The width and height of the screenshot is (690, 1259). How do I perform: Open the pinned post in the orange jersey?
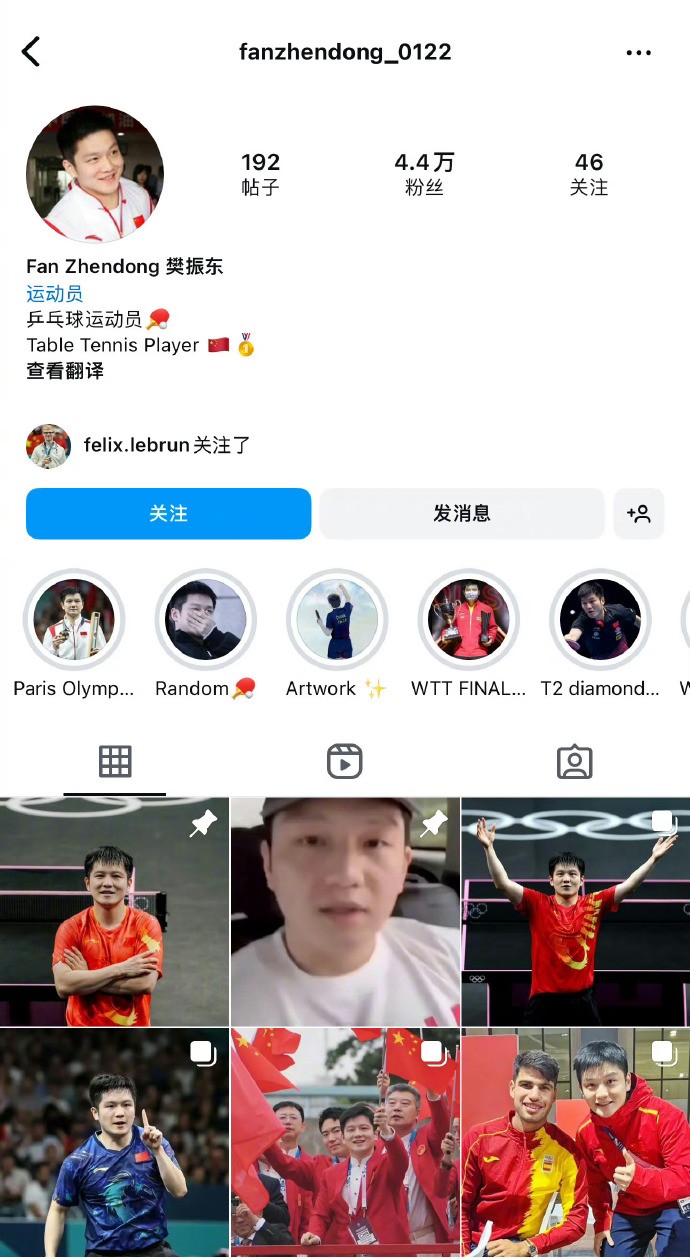click(x=114, y=912)
